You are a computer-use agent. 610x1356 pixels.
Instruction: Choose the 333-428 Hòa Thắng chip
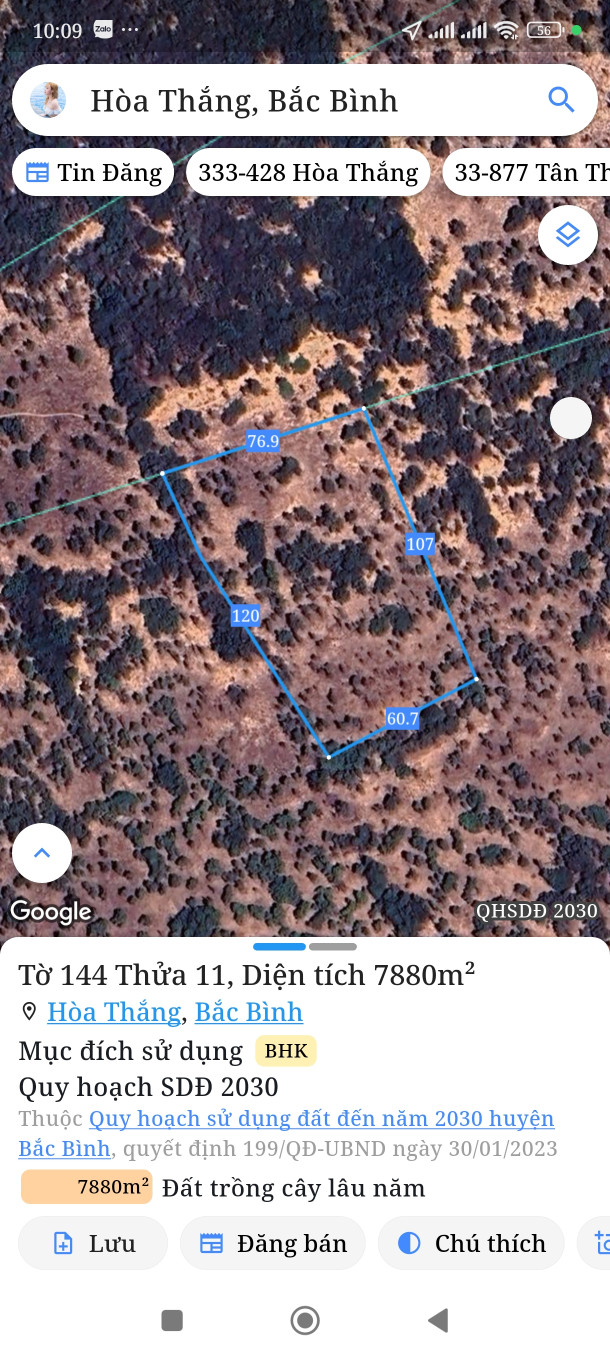[x=308, y=173]
